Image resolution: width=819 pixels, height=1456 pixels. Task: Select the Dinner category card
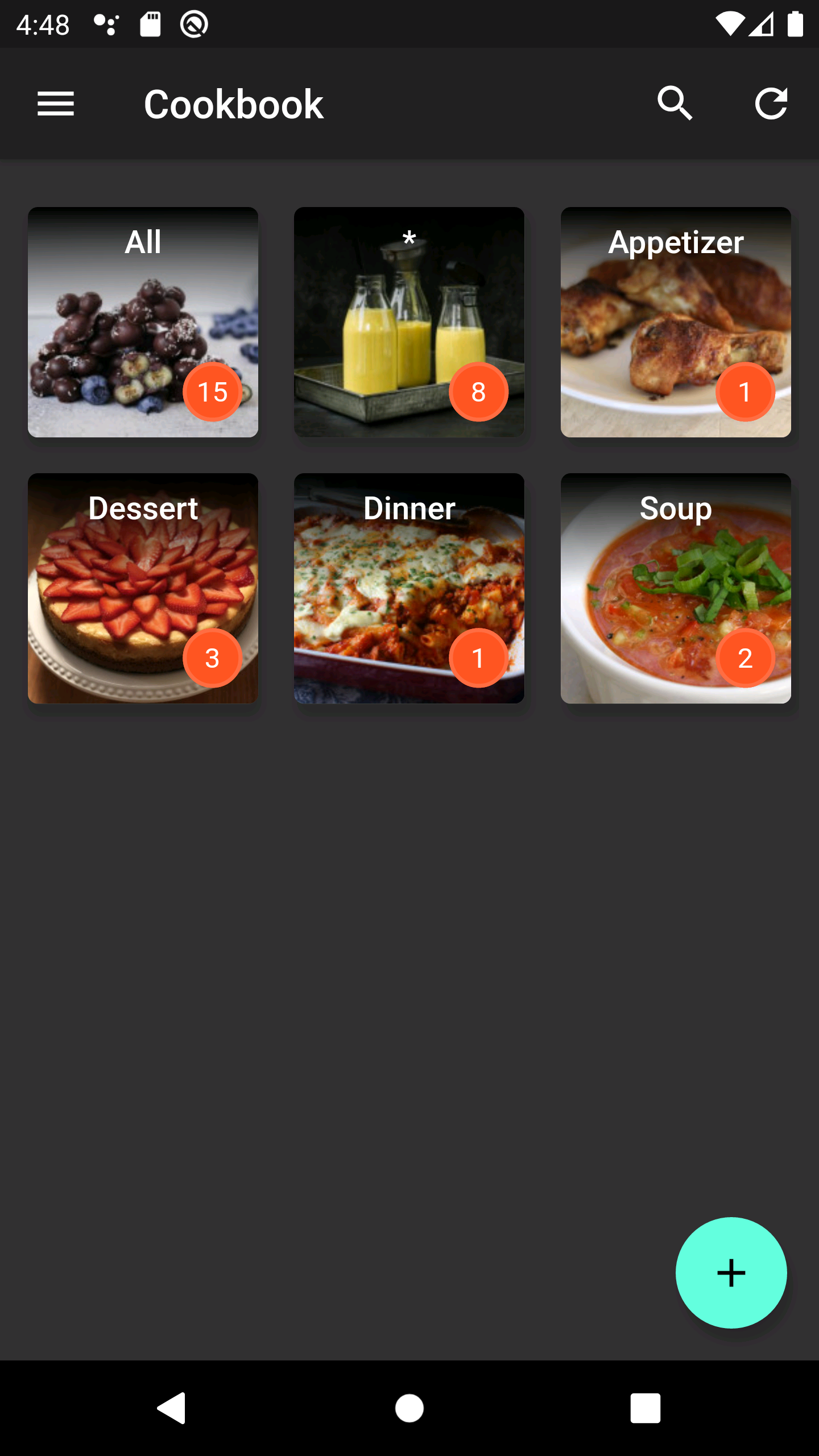409,588
